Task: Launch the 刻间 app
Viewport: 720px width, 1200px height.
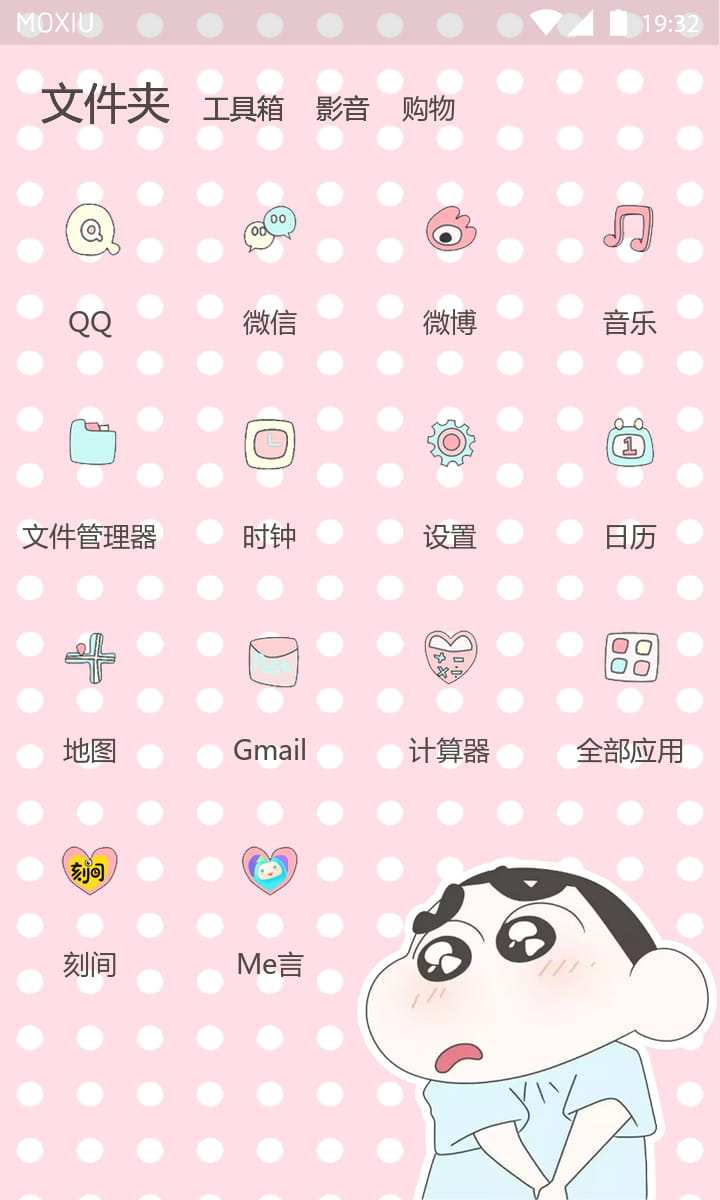Action: coord(90,872)
